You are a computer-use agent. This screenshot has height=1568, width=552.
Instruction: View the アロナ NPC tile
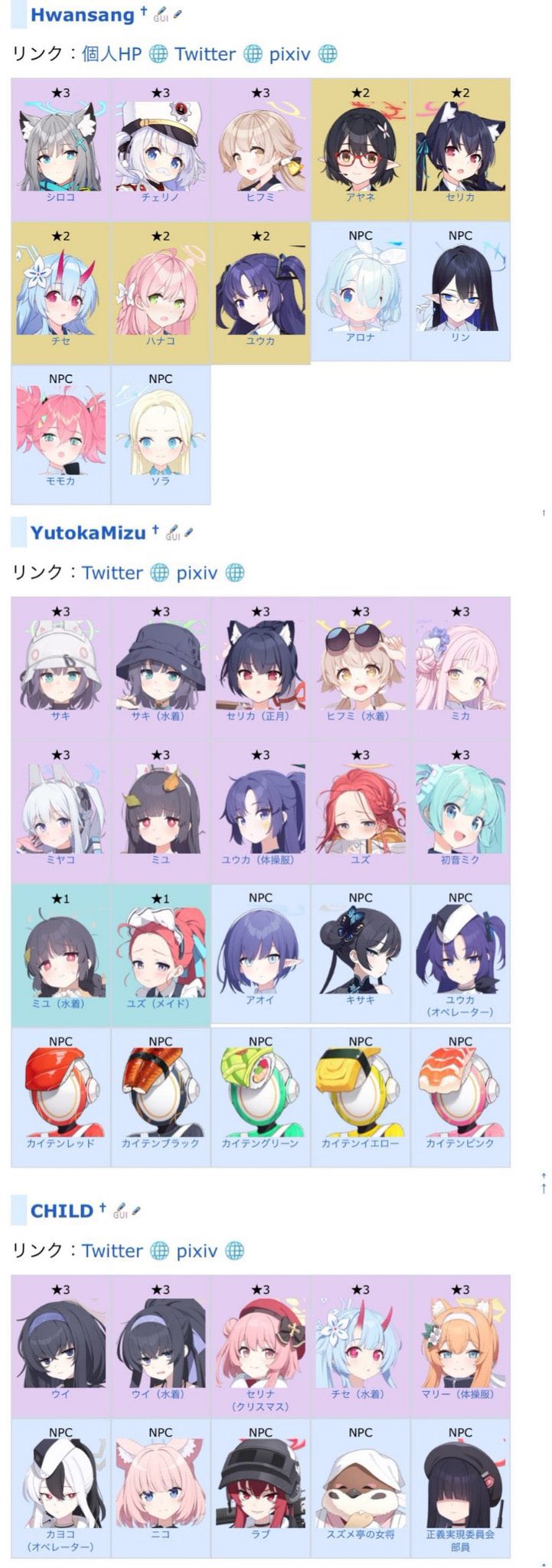[360, 291]
